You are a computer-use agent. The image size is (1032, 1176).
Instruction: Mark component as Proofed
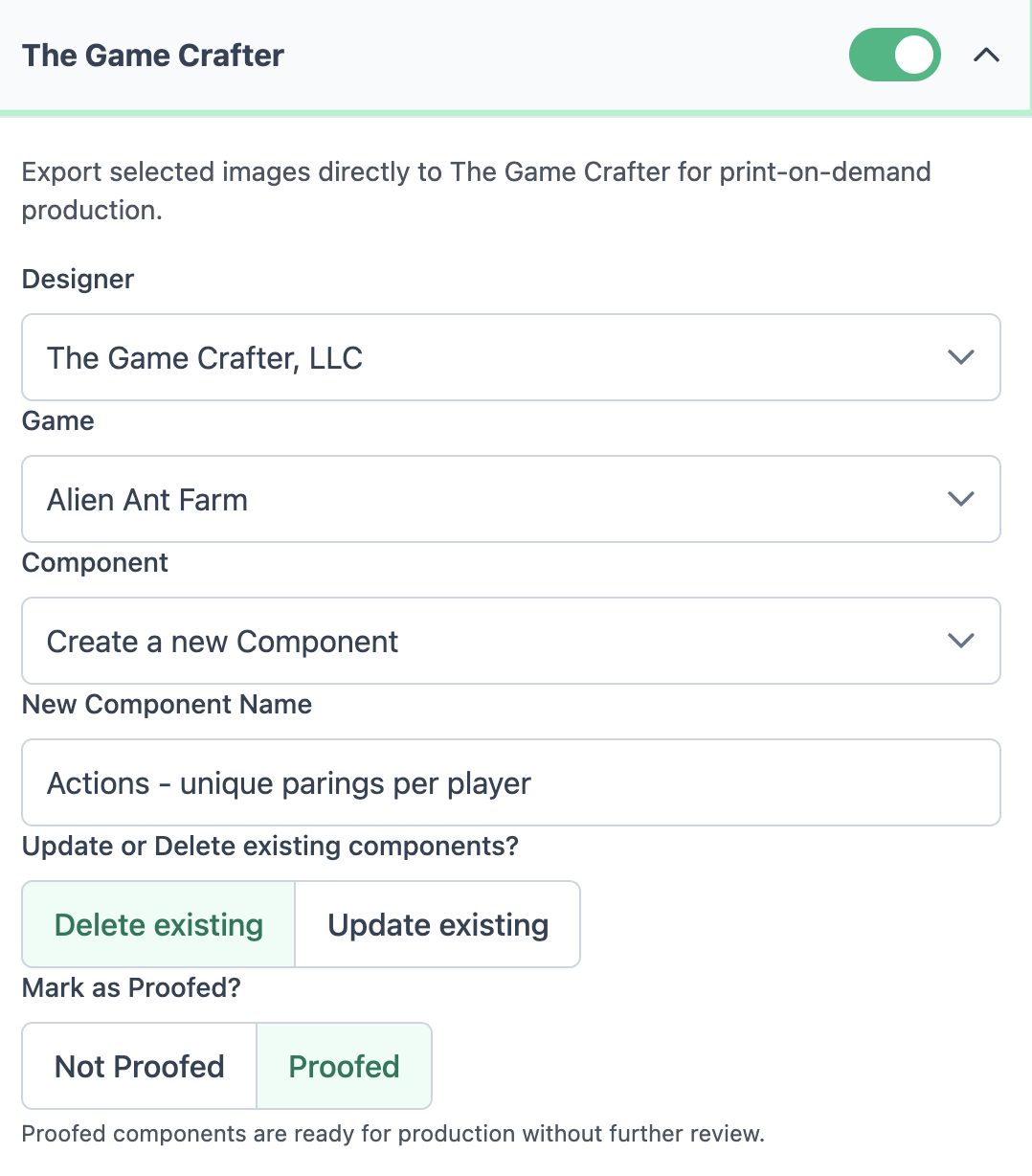[x=344, y=1066]
